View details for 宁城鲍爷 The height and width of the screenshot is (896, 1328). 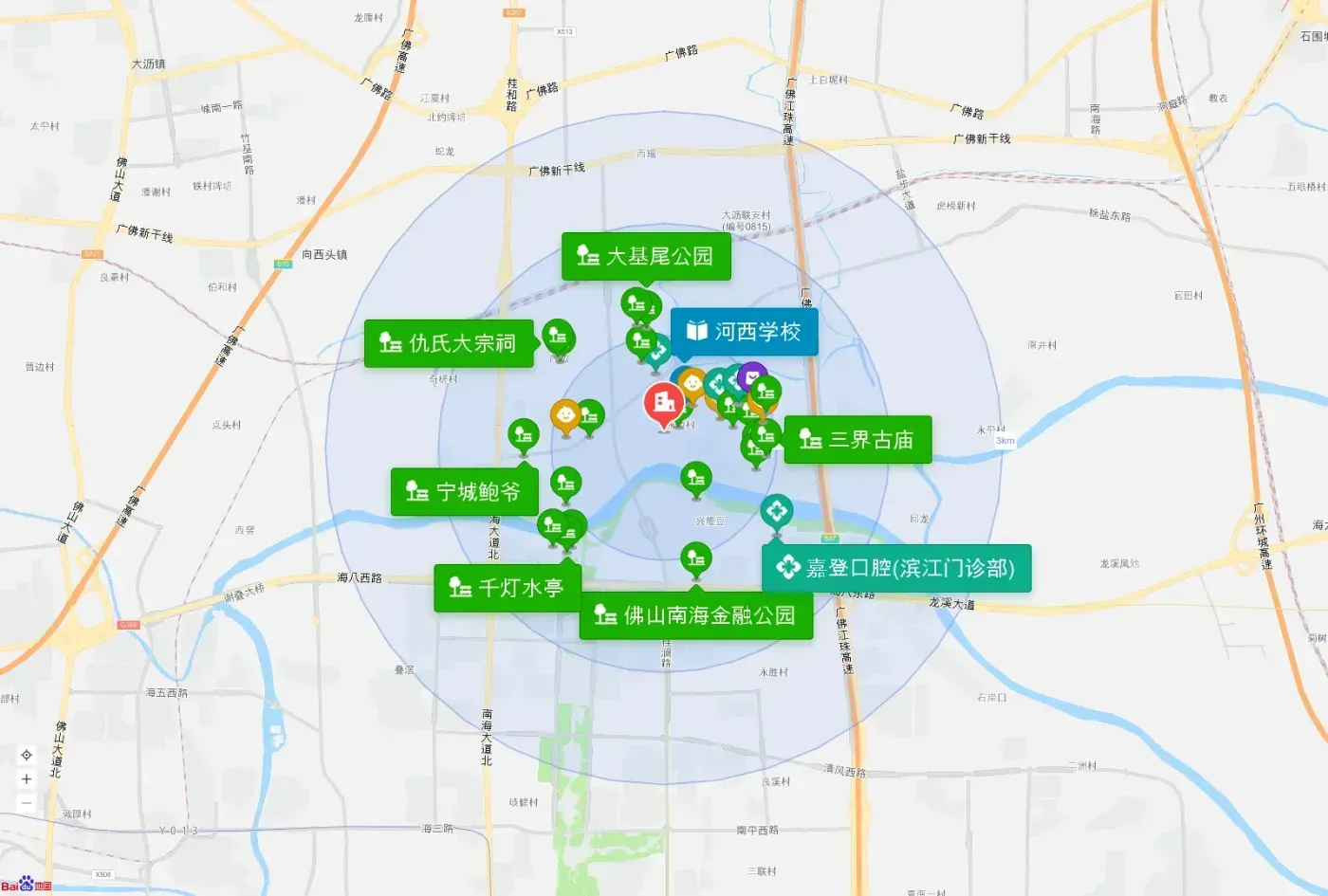coord(465,492)
